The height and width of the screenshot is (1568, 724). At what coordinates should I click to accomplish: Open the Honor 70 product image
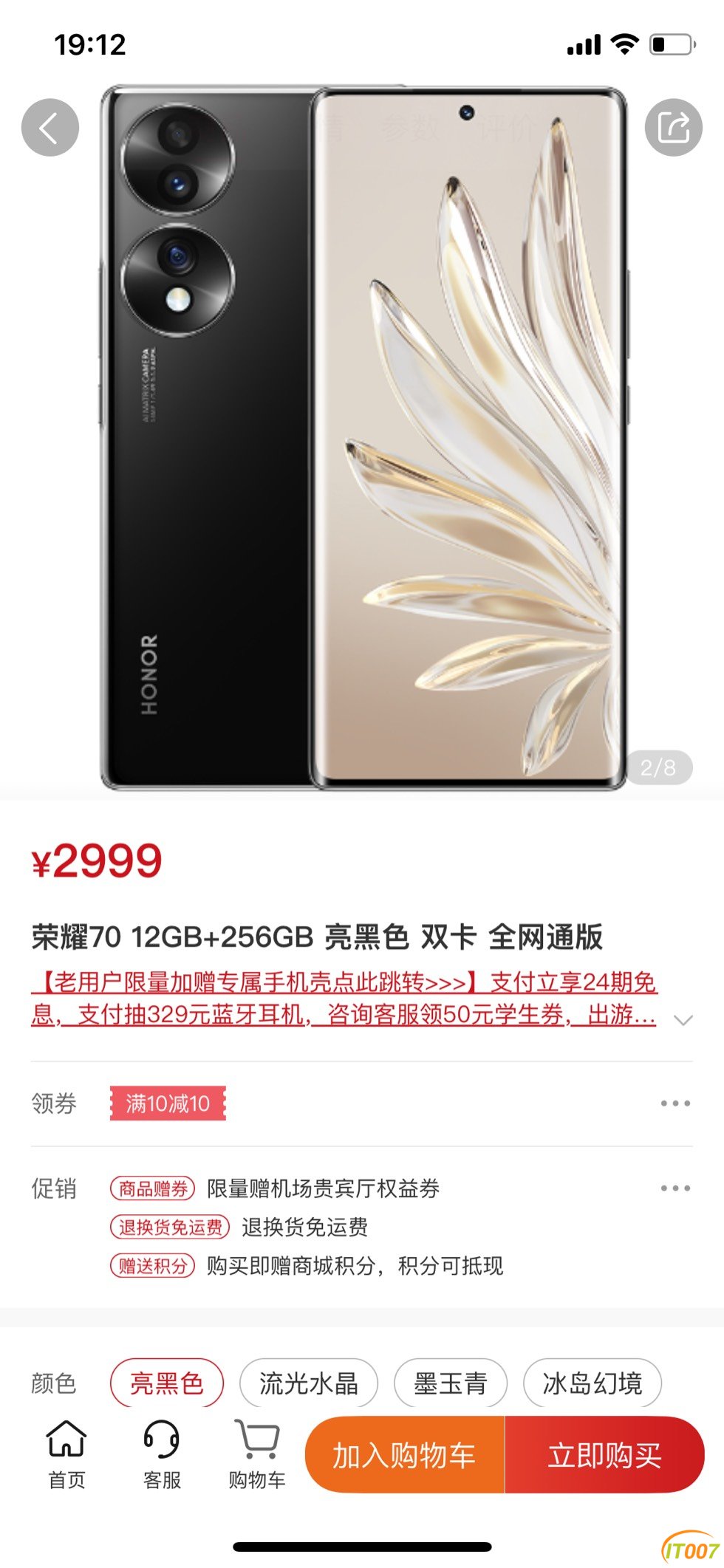point(362,437)
